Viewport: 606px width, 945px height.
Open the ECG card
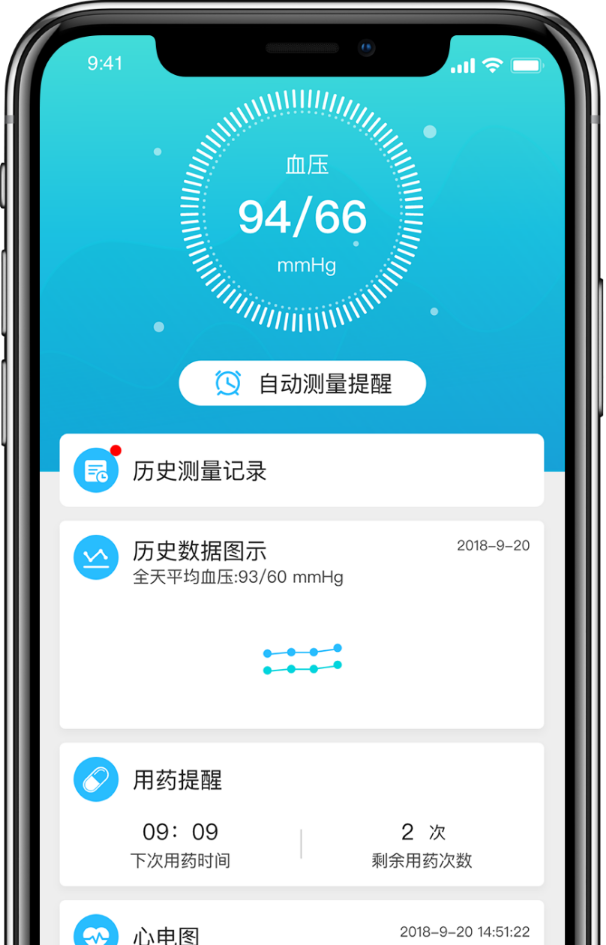click(301, 927)
